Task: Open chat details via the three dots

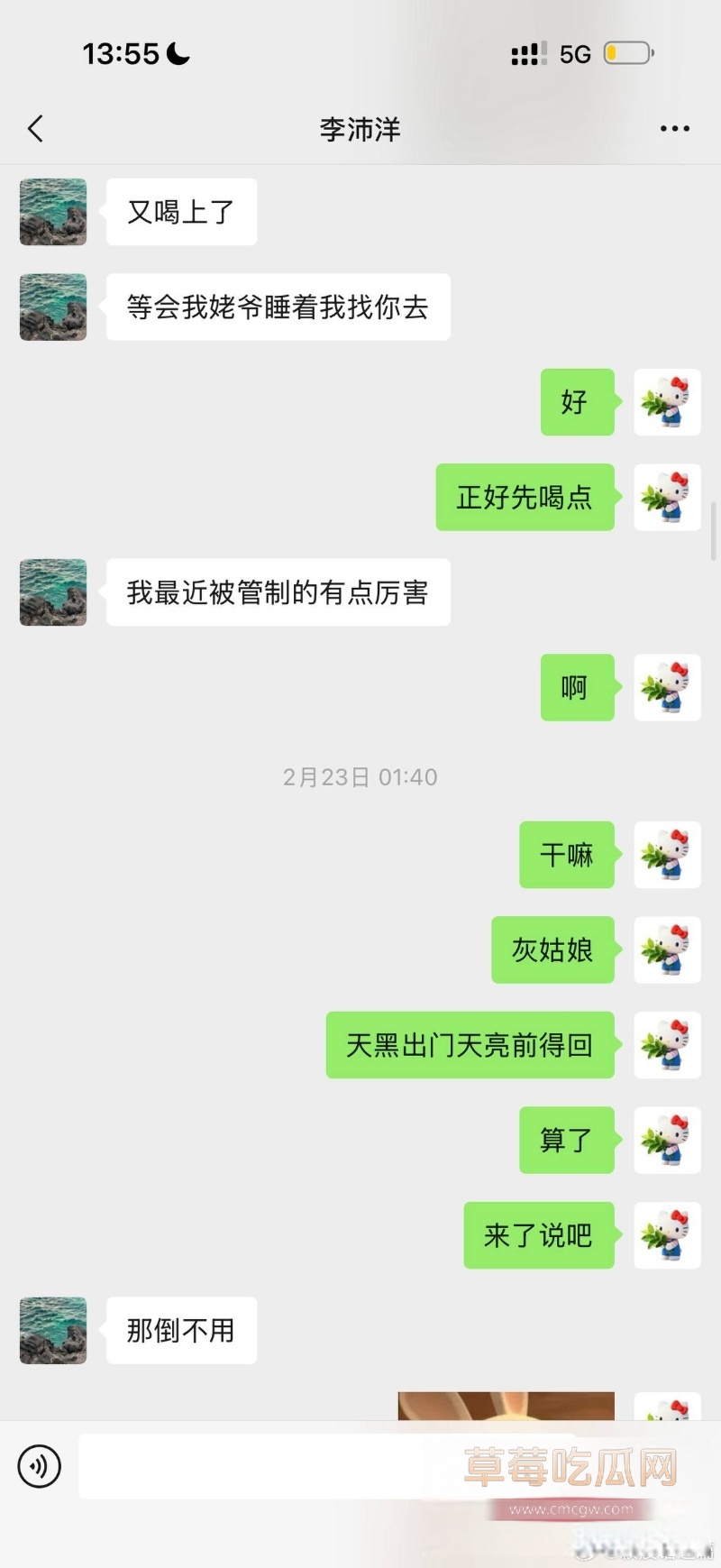Action: coord(675,129)
